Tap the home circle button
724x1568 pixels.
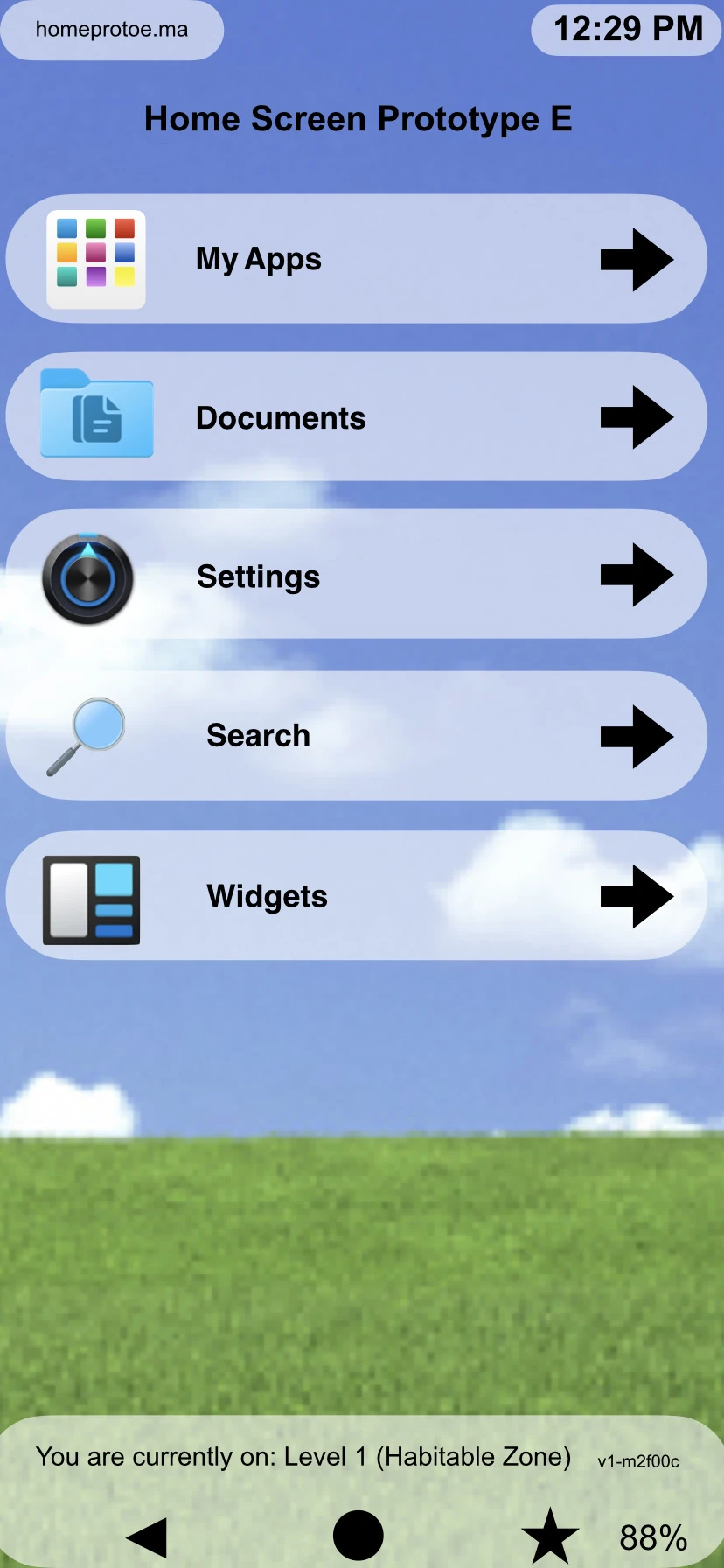pos(359,1536)
